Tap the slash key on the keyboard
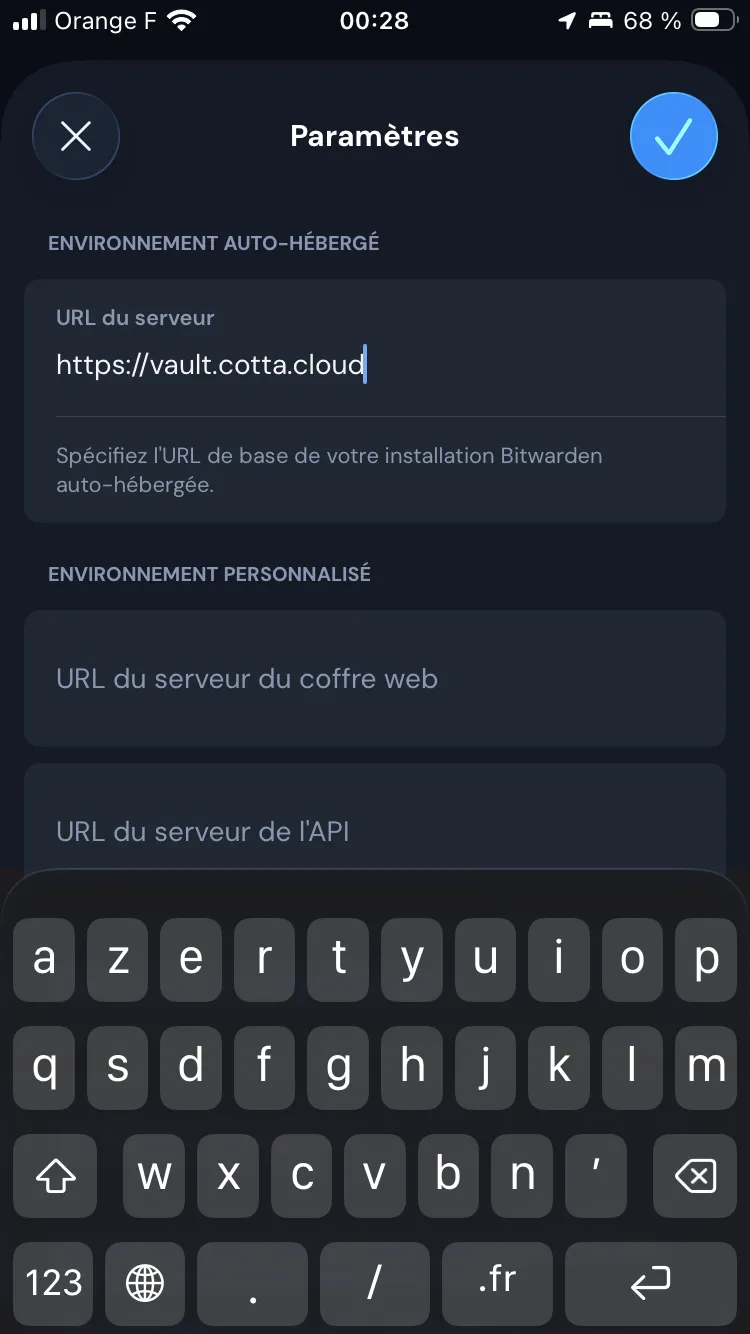This screenshot has height=1334, width=750. pyautogui.click(x=374, y=1283)
